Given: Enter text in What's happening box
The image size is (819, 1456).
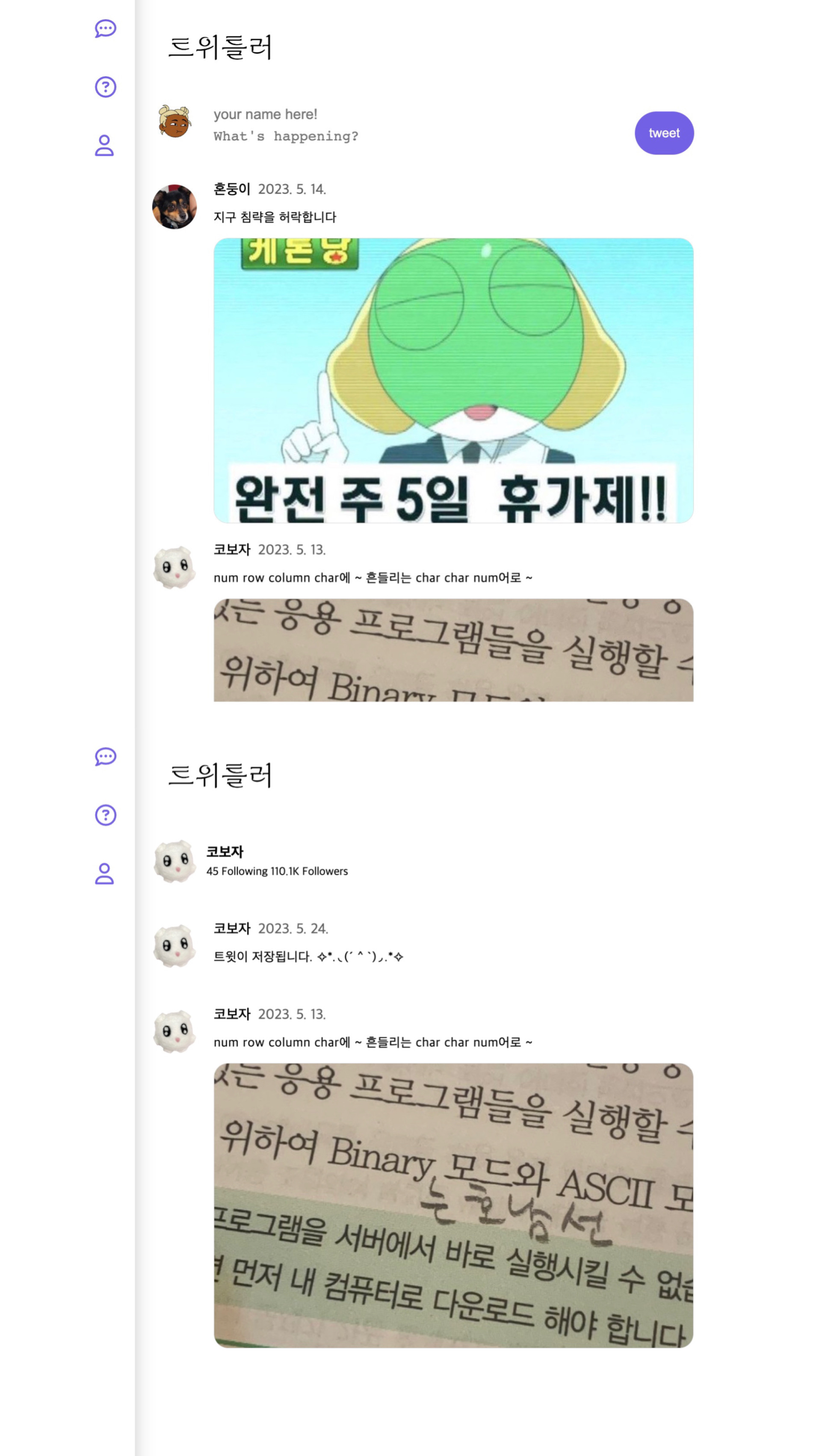Looking at the screenshot, I should click(x=396, y=136).
